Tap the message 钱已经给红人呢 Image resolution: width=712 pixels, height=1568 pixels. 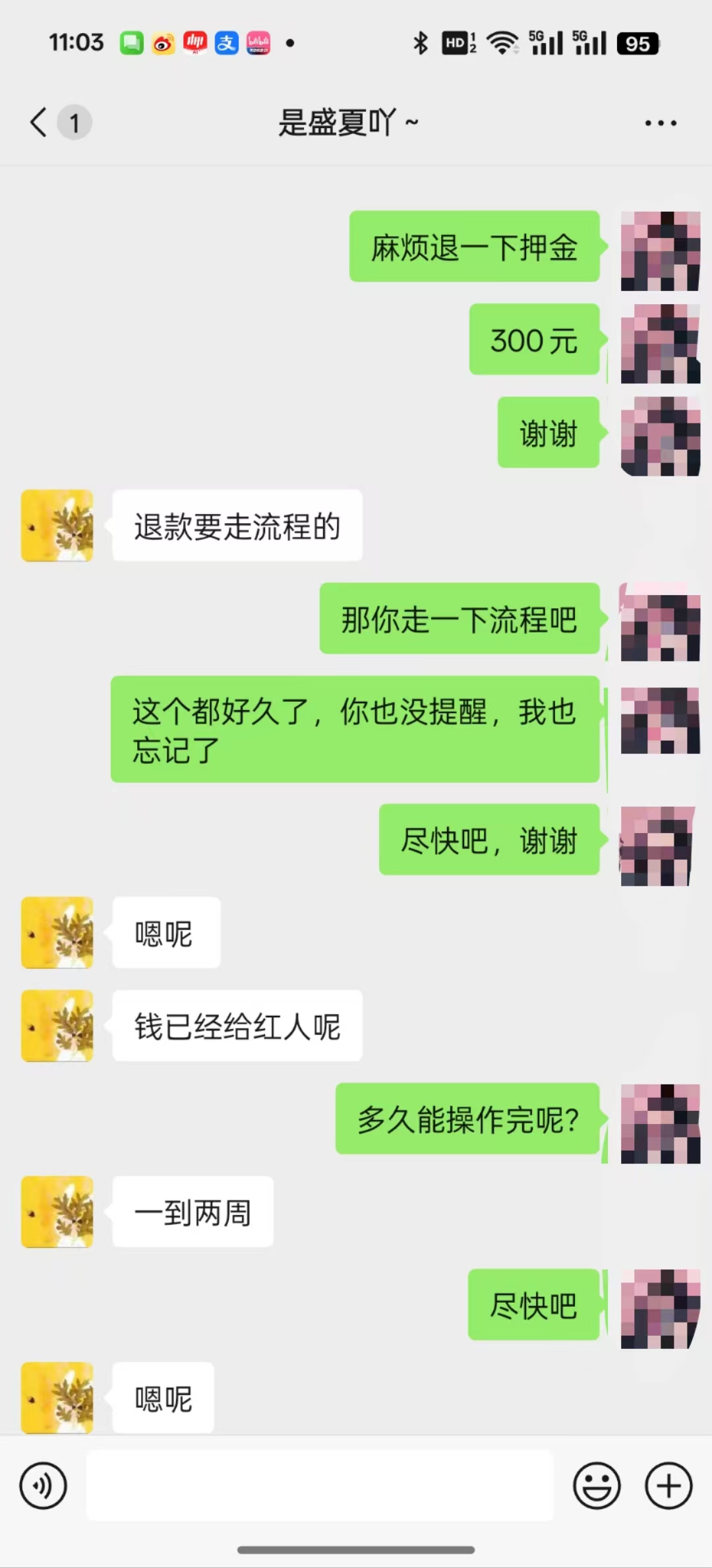237,1026
